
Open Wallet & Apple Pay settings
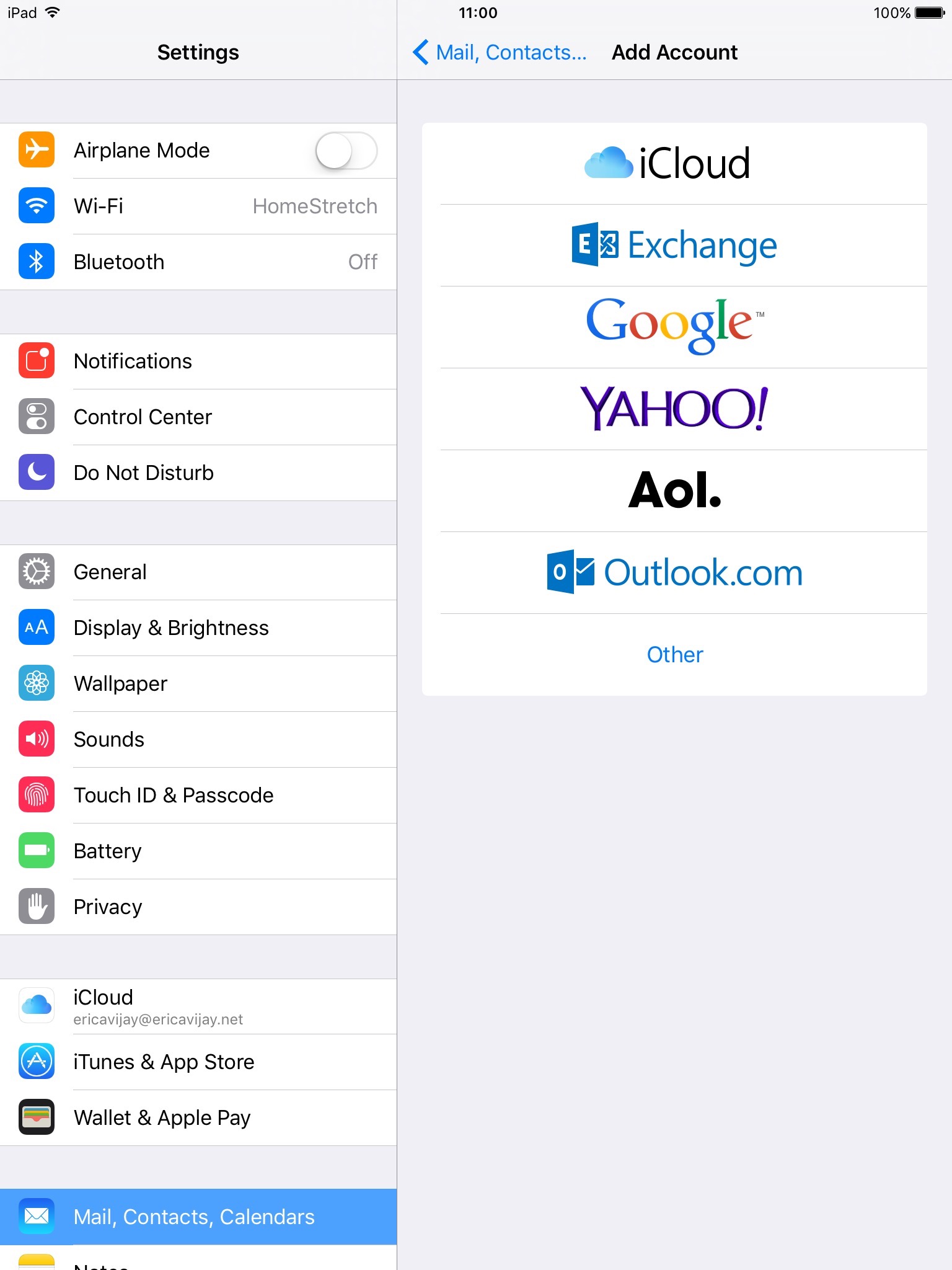pyautogui.click(x=198, y=1118)
